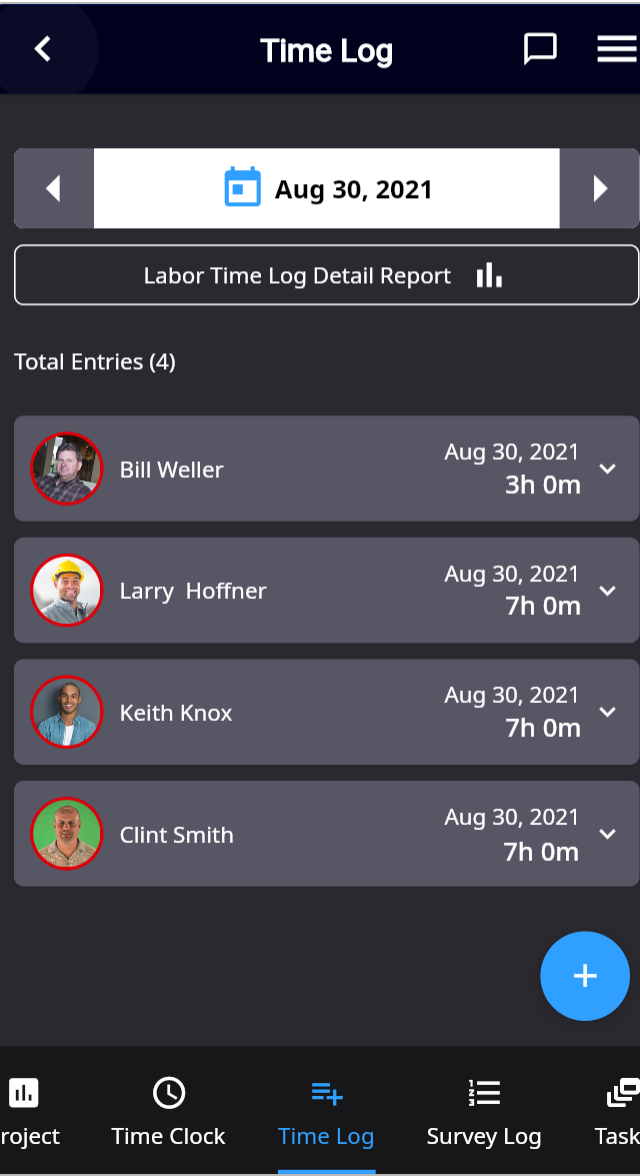The height and width of the screenshot is (1176, 640).
Task: Expand Keith Knox's time entry
Action: coord(607,712)
